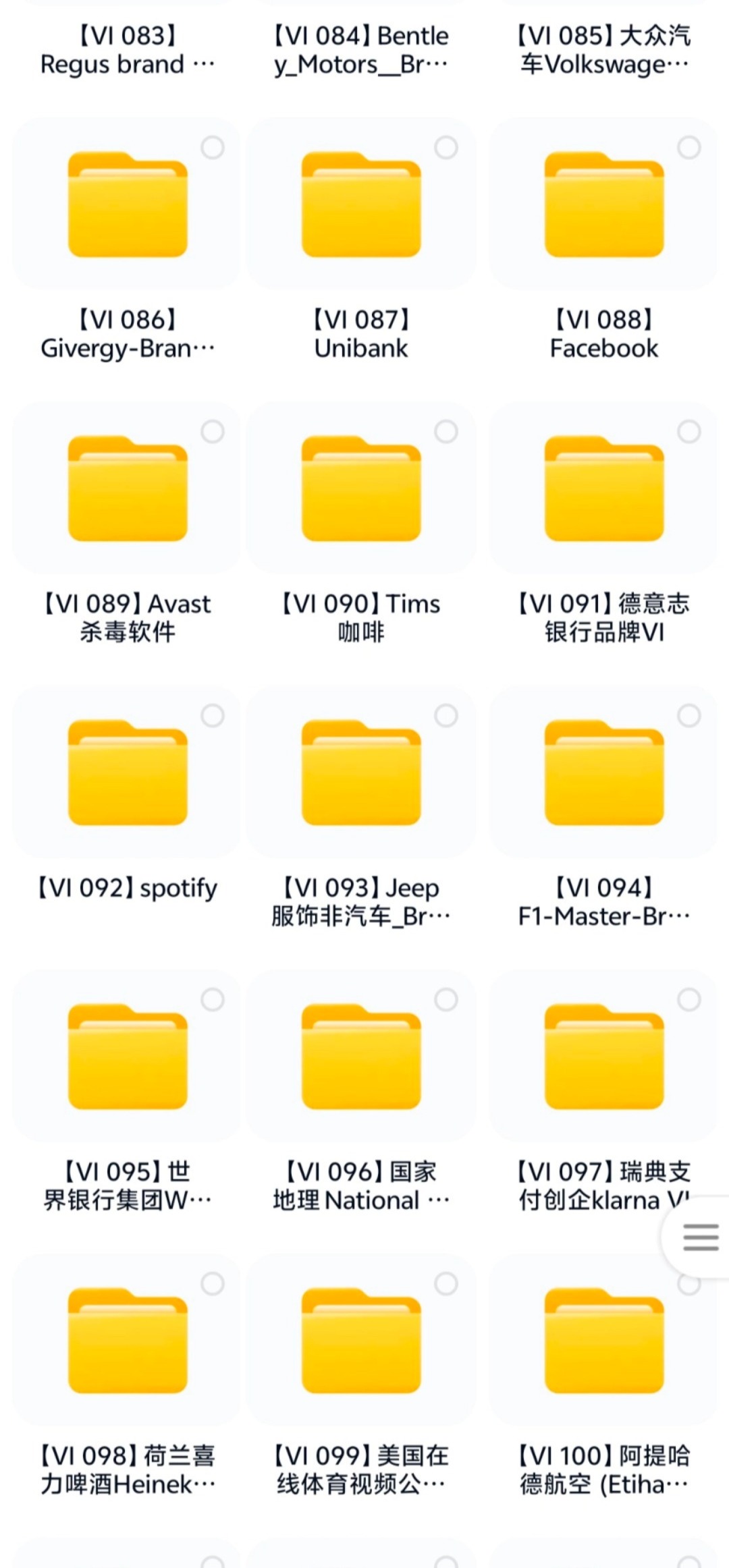Tick the selection circle on VI 086

[213, 147]
